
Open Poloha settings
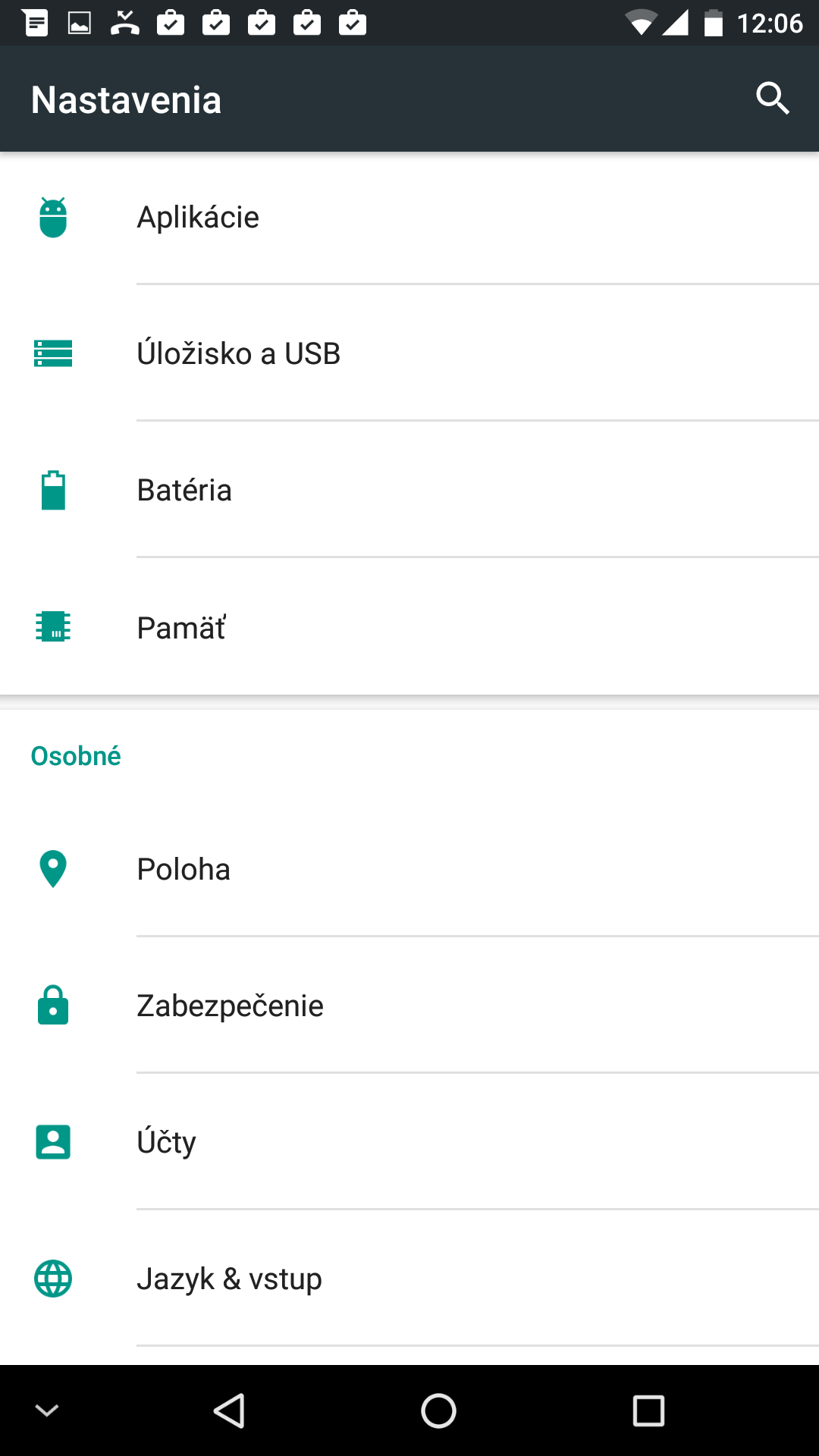pos(409,869)
